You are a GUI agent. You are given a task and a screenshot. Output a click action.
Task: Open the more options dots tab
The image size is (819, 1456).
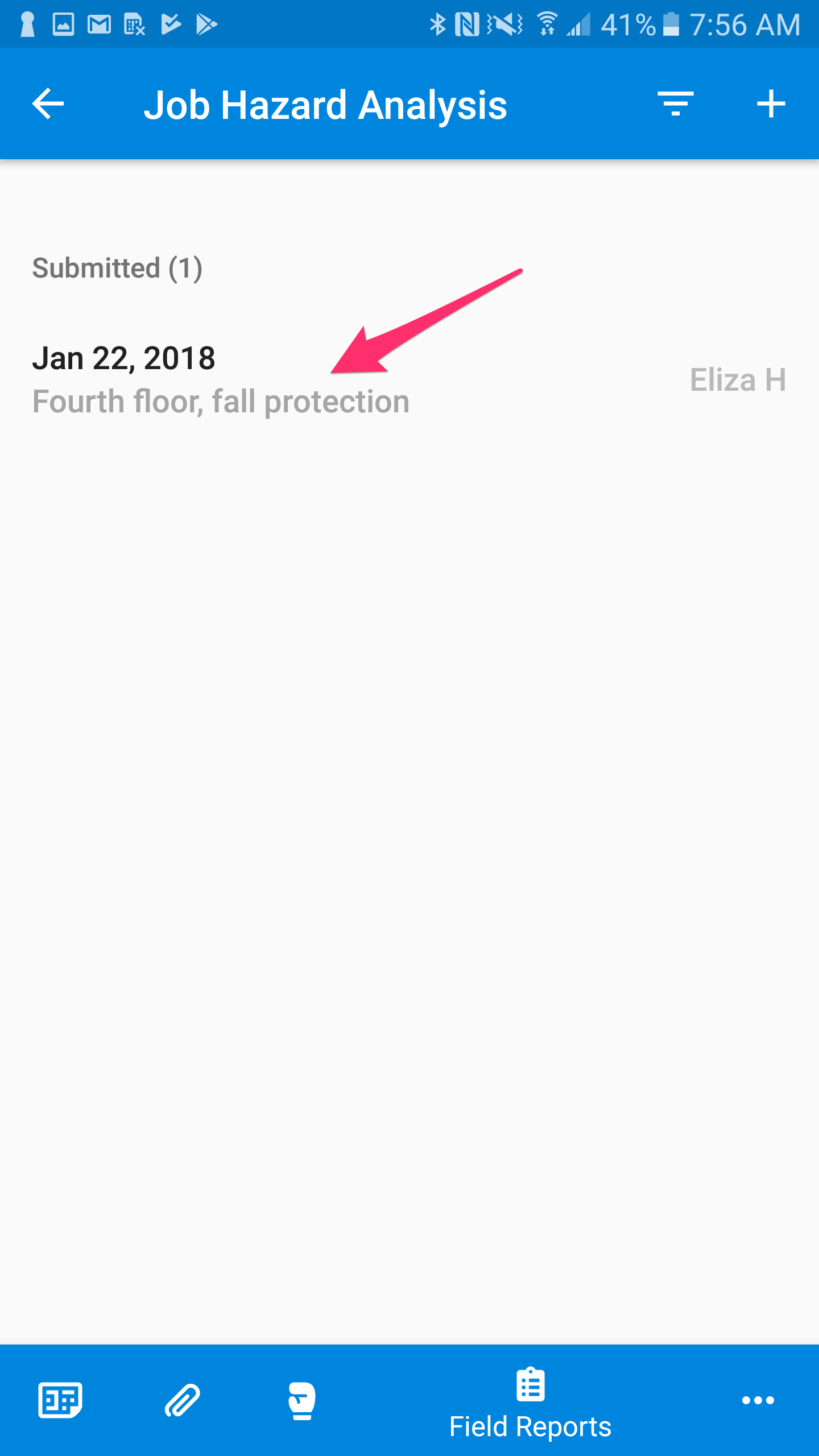point(758,1400)
